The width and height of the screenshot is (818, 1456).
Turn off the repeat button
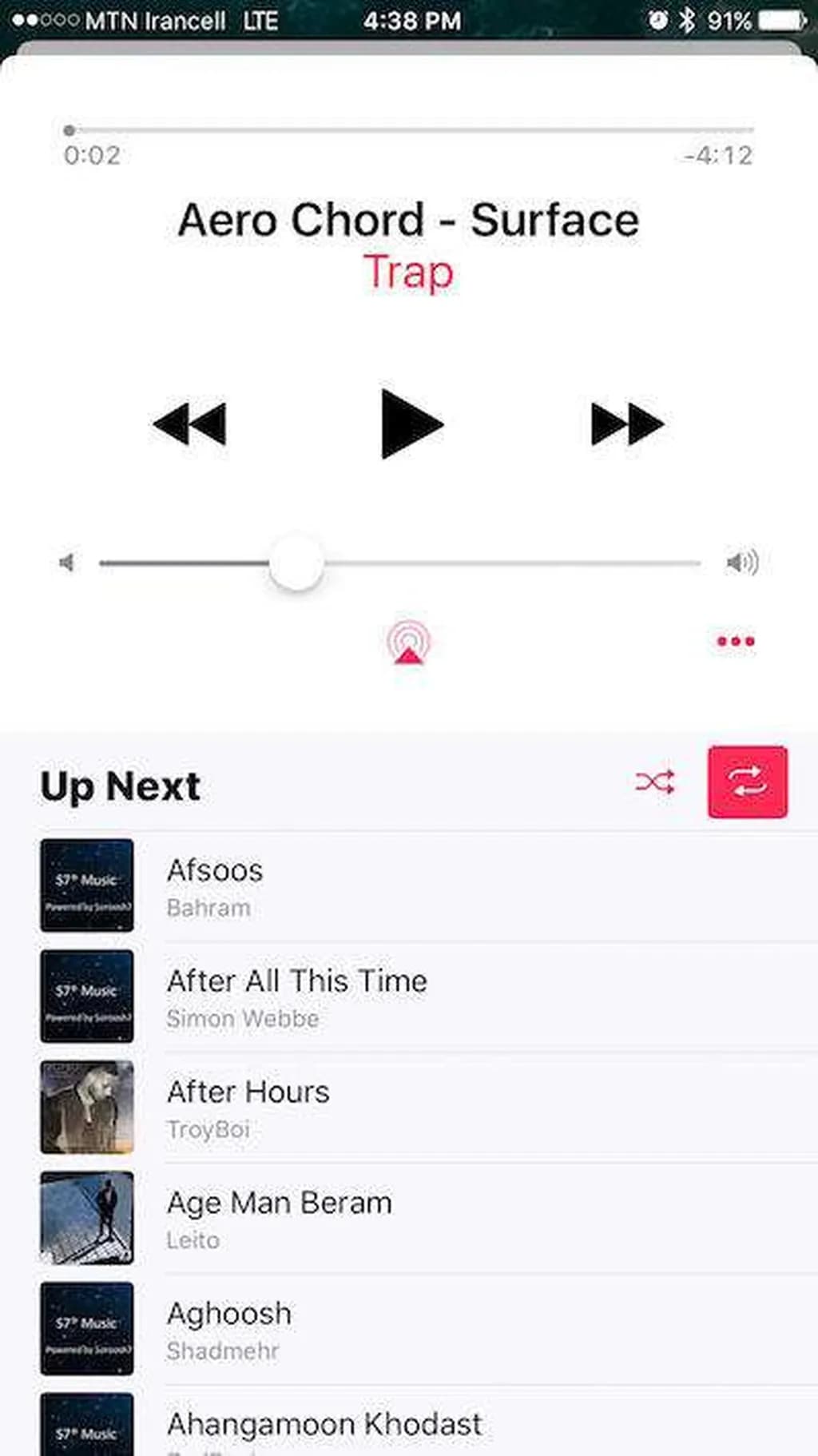(747, 782)
